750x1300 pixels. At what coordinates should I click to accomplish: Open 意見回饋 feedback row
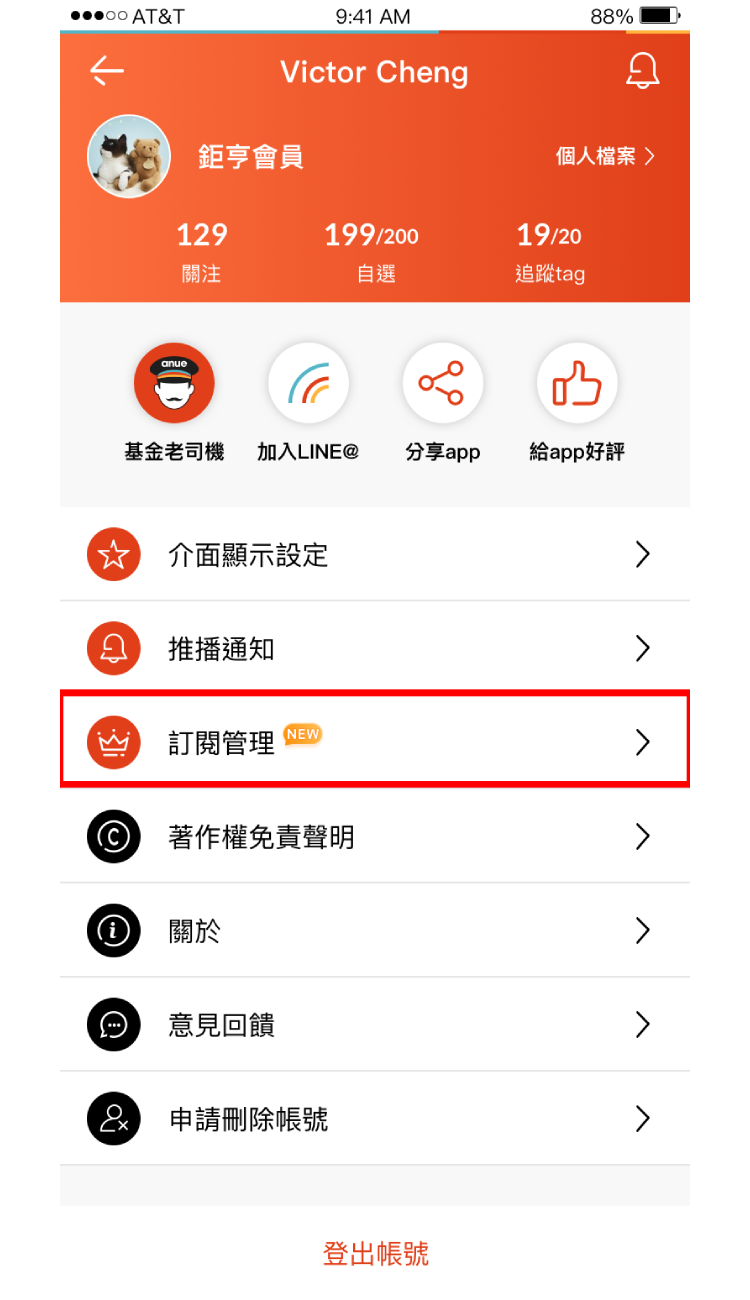click(375, 1025)
